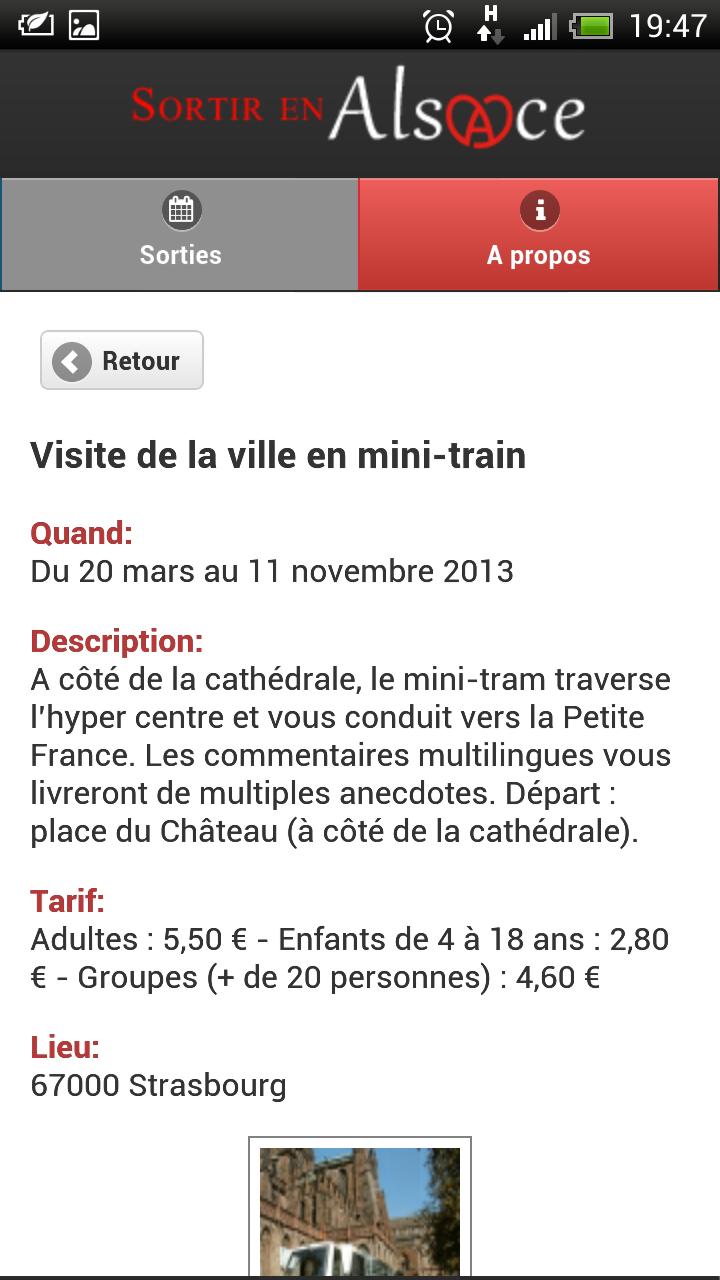This screenshot has height=1280, width=720.
Task: Tap the clock showing 19:47
Action: (x=669, y=24)
